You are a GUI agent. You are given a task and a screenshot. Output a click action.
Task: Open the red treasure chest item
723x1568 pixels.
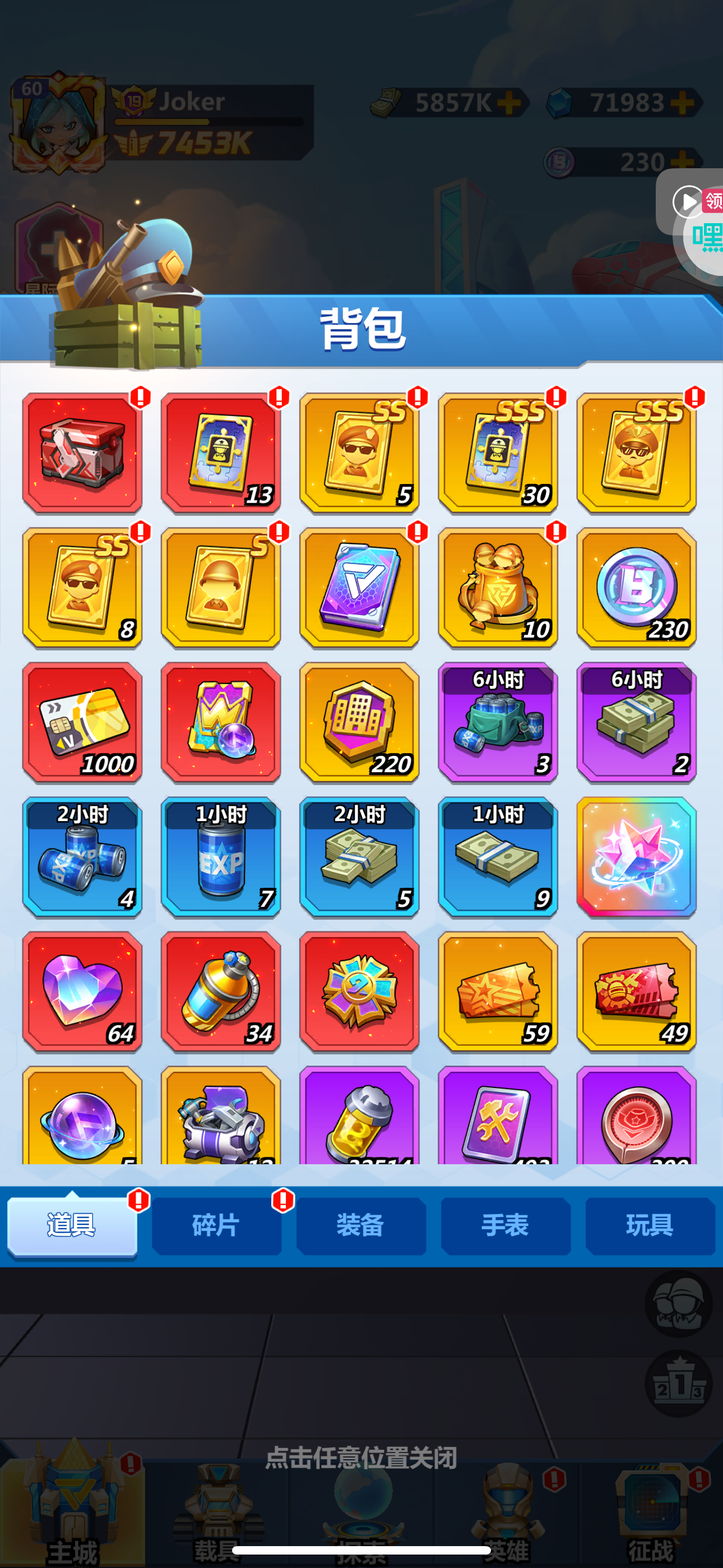pyautogui.click(x=82, y=453)
